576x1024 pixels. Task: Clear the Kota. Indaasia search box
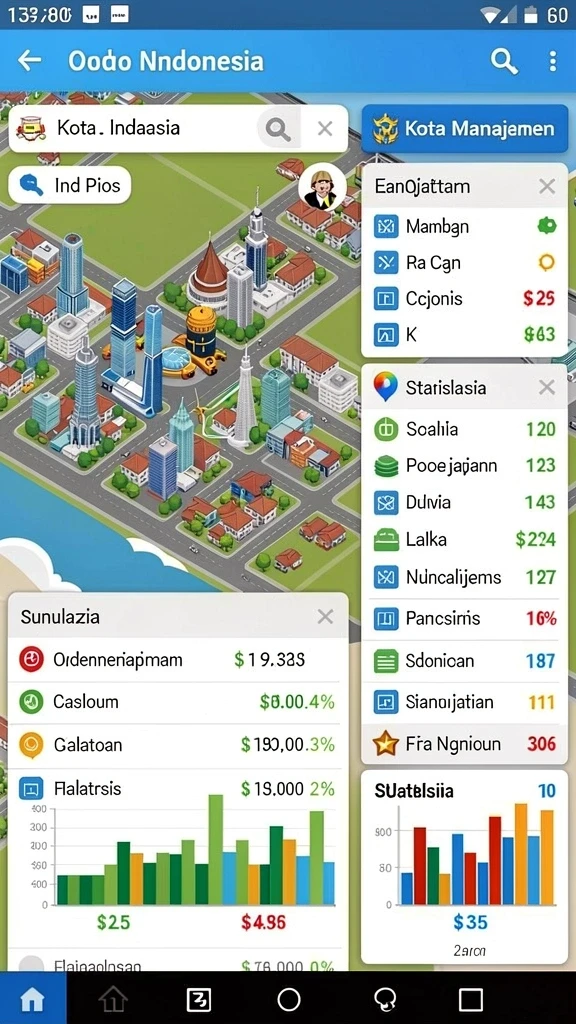tap(325, 129)
